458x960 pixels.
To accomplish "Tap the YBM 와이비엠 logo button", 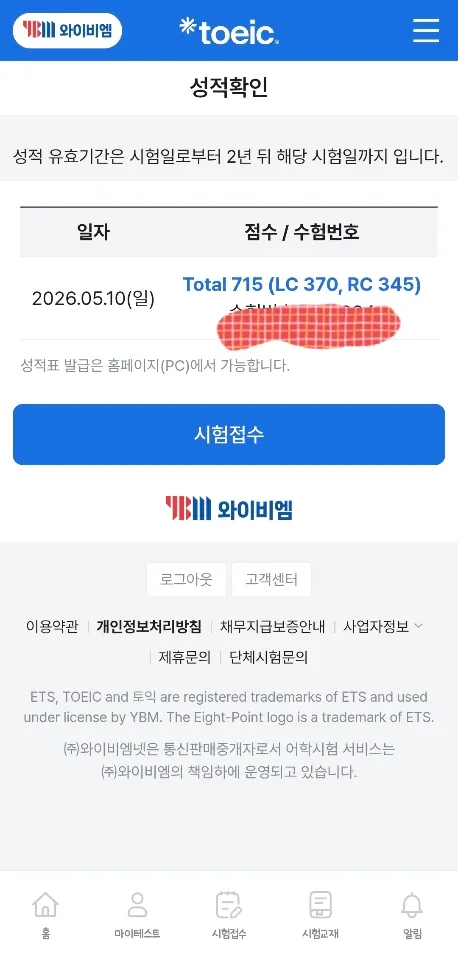I will tap(67, 30).
